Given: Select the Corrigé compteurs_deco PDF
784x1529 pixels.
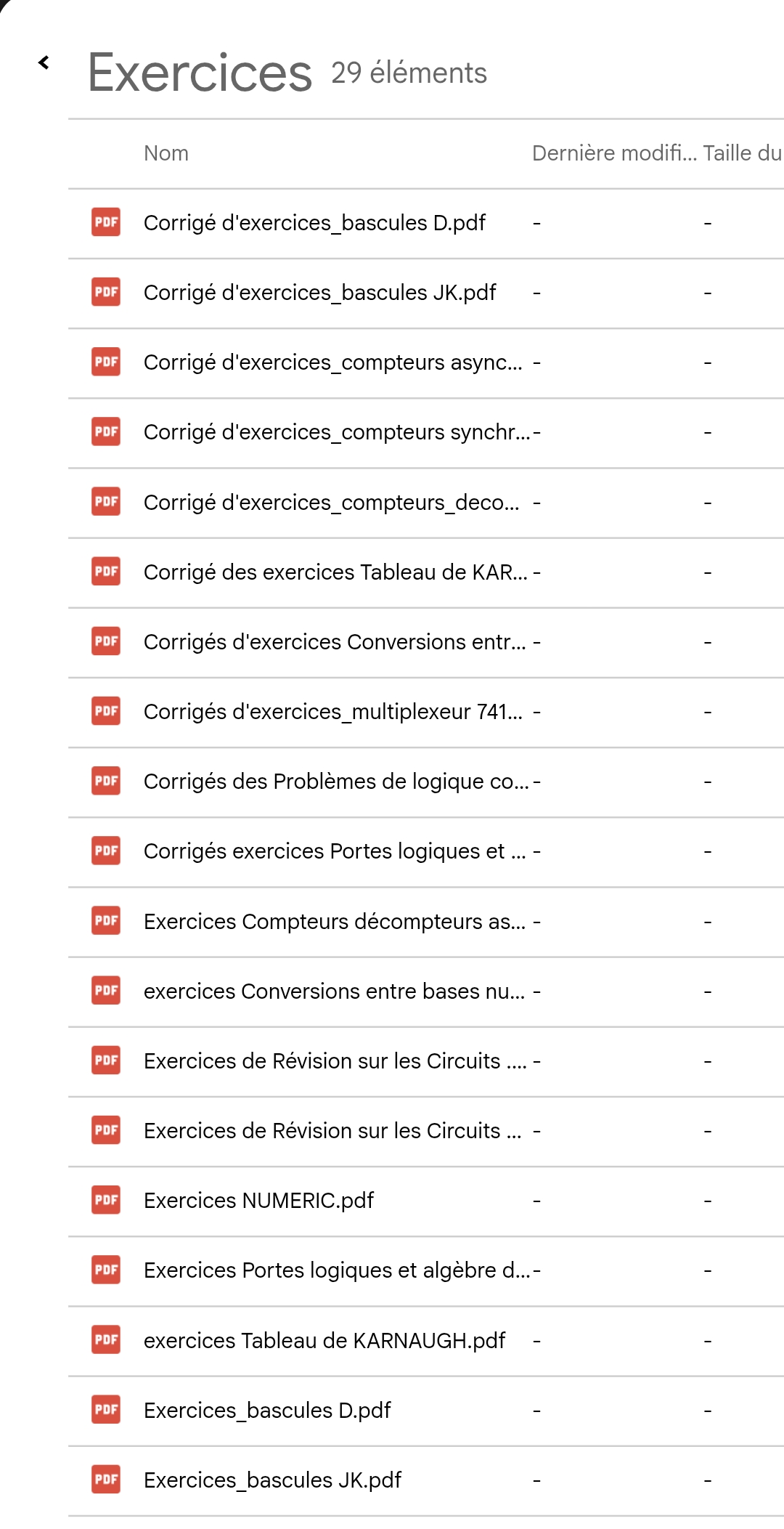Looking at the screenshot, I should [331, 503].
